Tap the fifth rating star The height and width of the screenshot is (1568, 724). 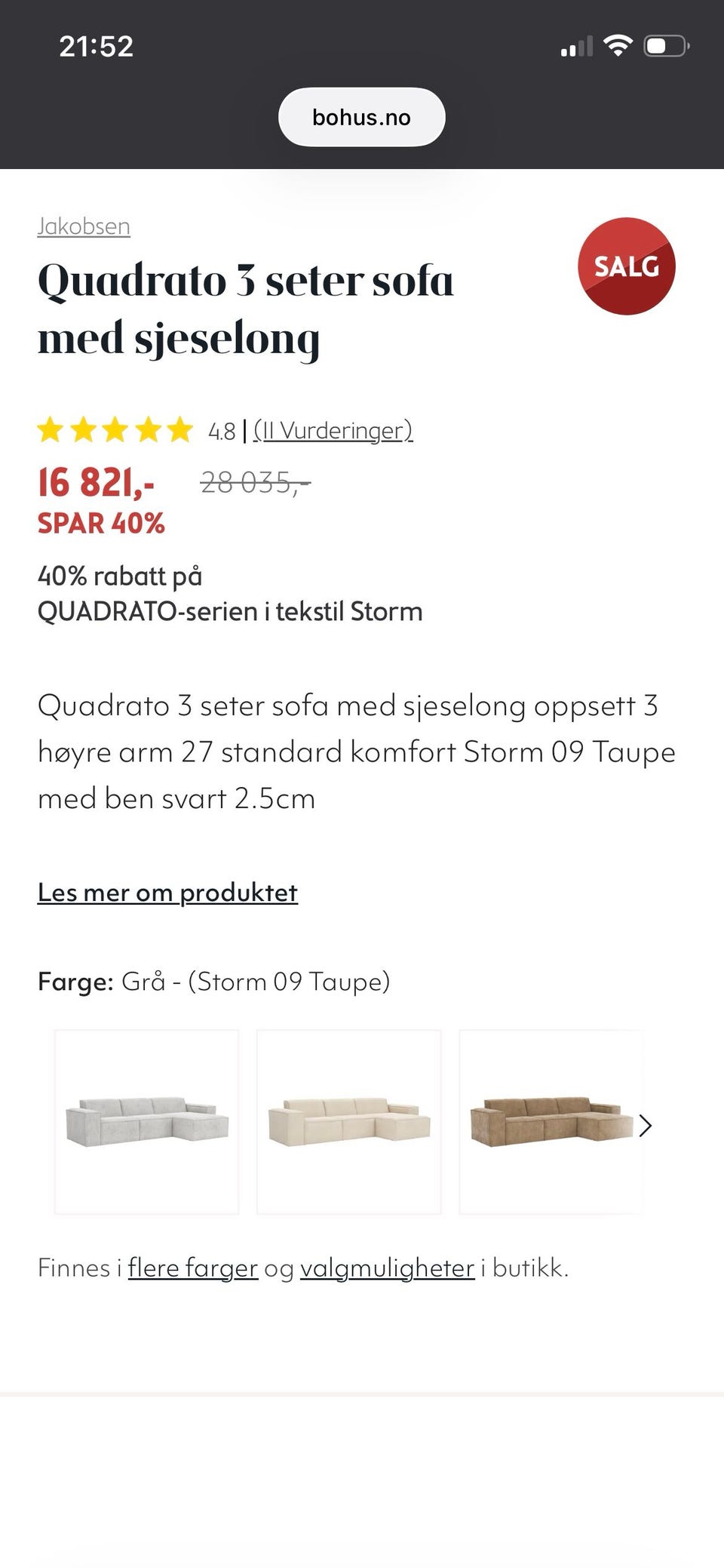179,430
